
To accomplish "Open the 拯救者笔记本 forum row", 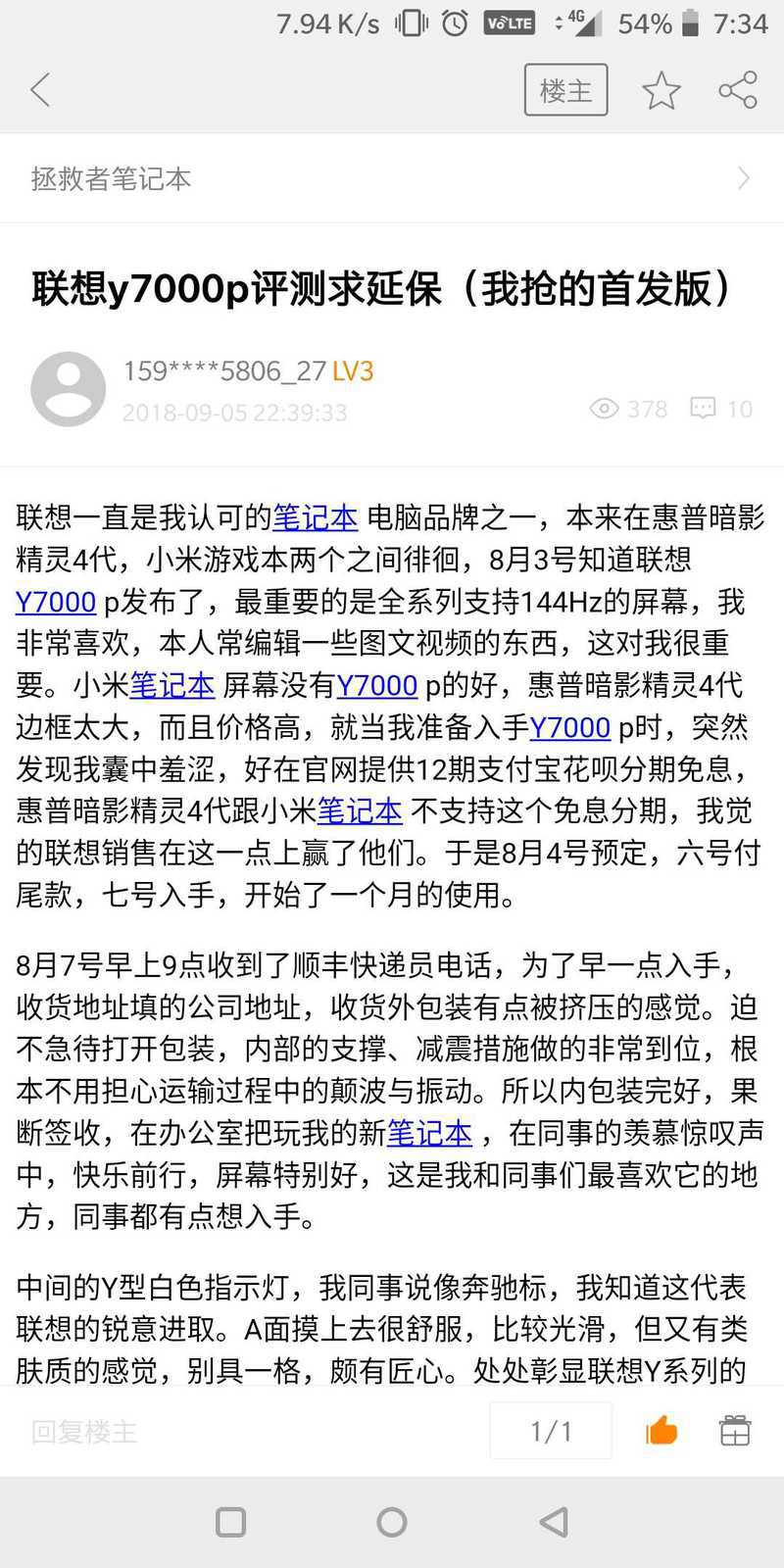I will (x=392, y=178).
